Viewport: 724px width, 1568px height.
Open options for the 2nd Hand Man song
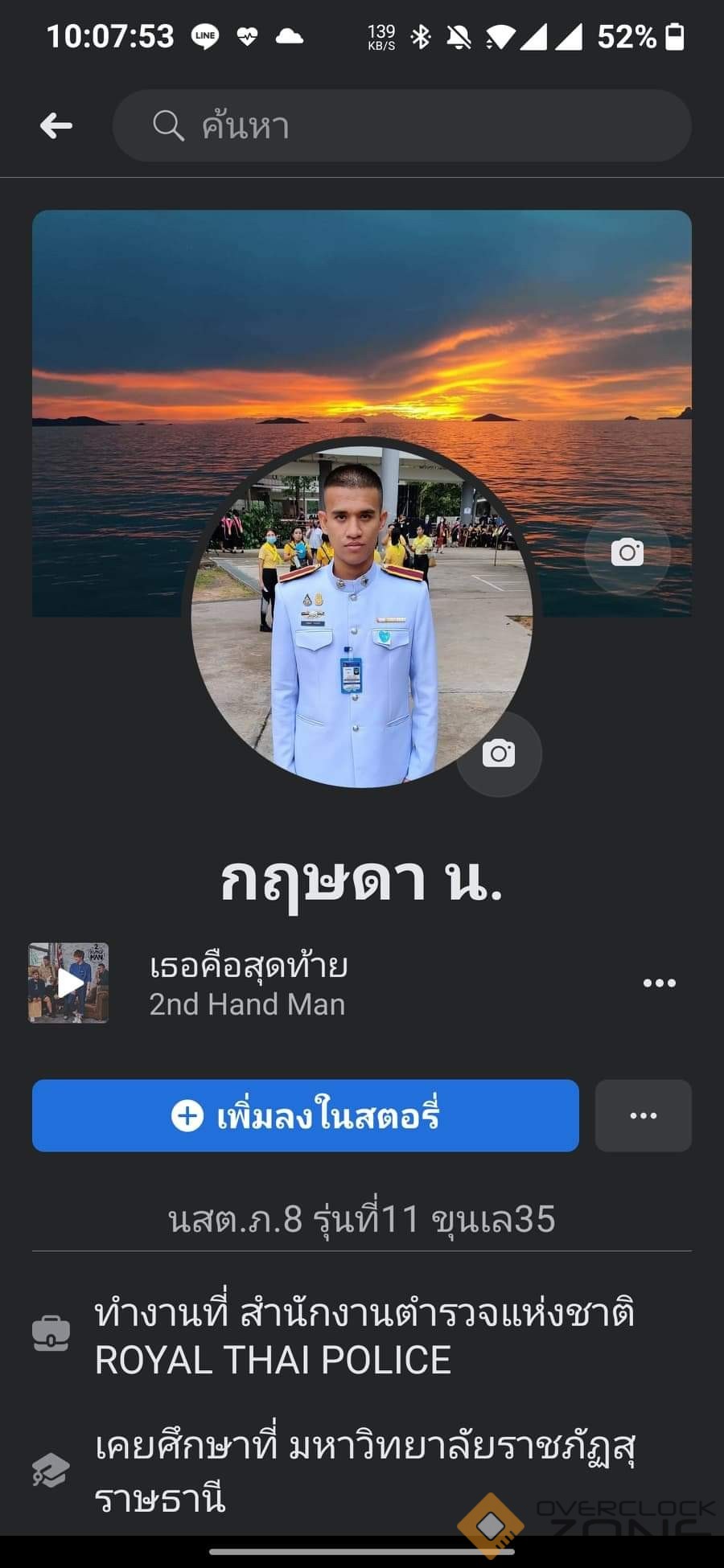(659, 983)
